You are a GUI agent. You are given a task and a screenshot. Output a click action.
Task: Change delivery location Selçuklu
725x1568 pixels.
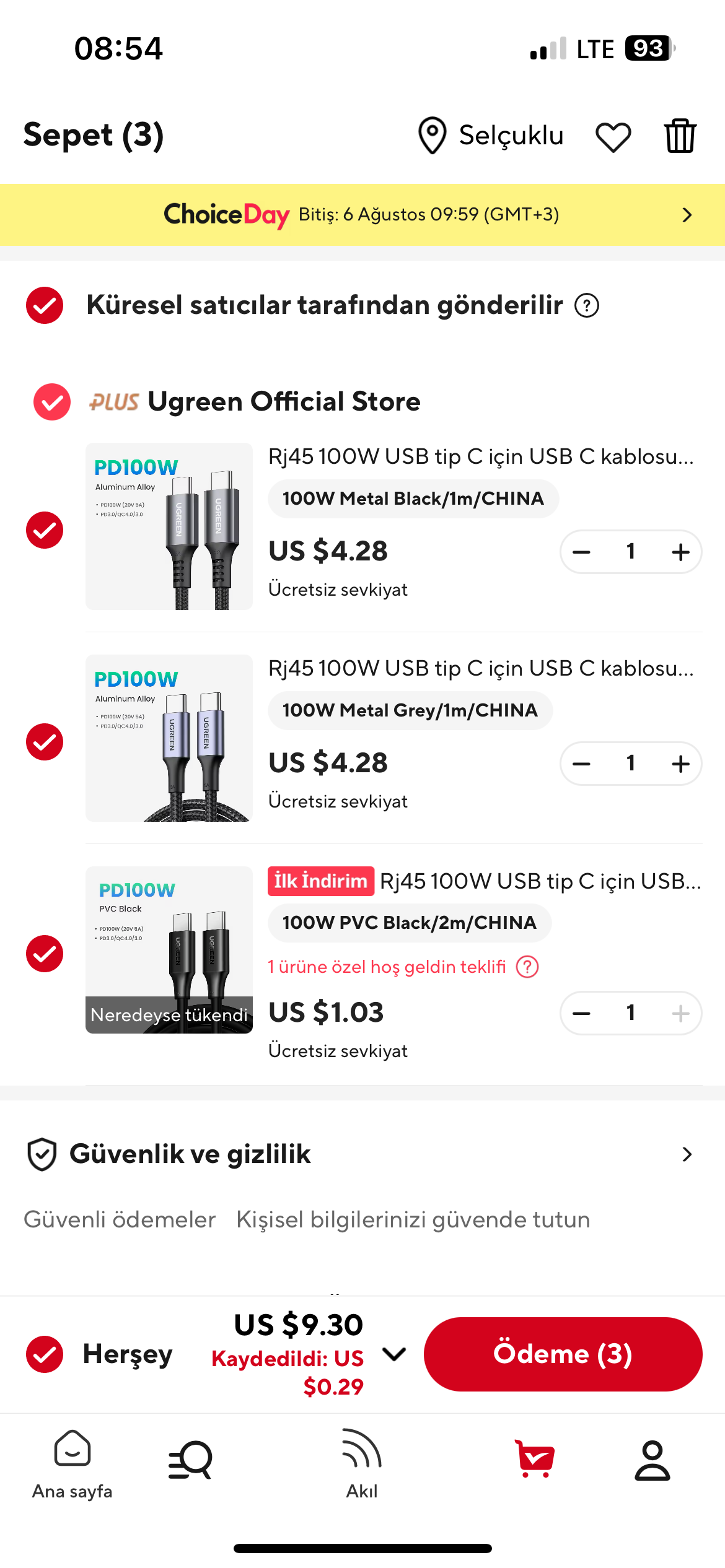(491, 136)
